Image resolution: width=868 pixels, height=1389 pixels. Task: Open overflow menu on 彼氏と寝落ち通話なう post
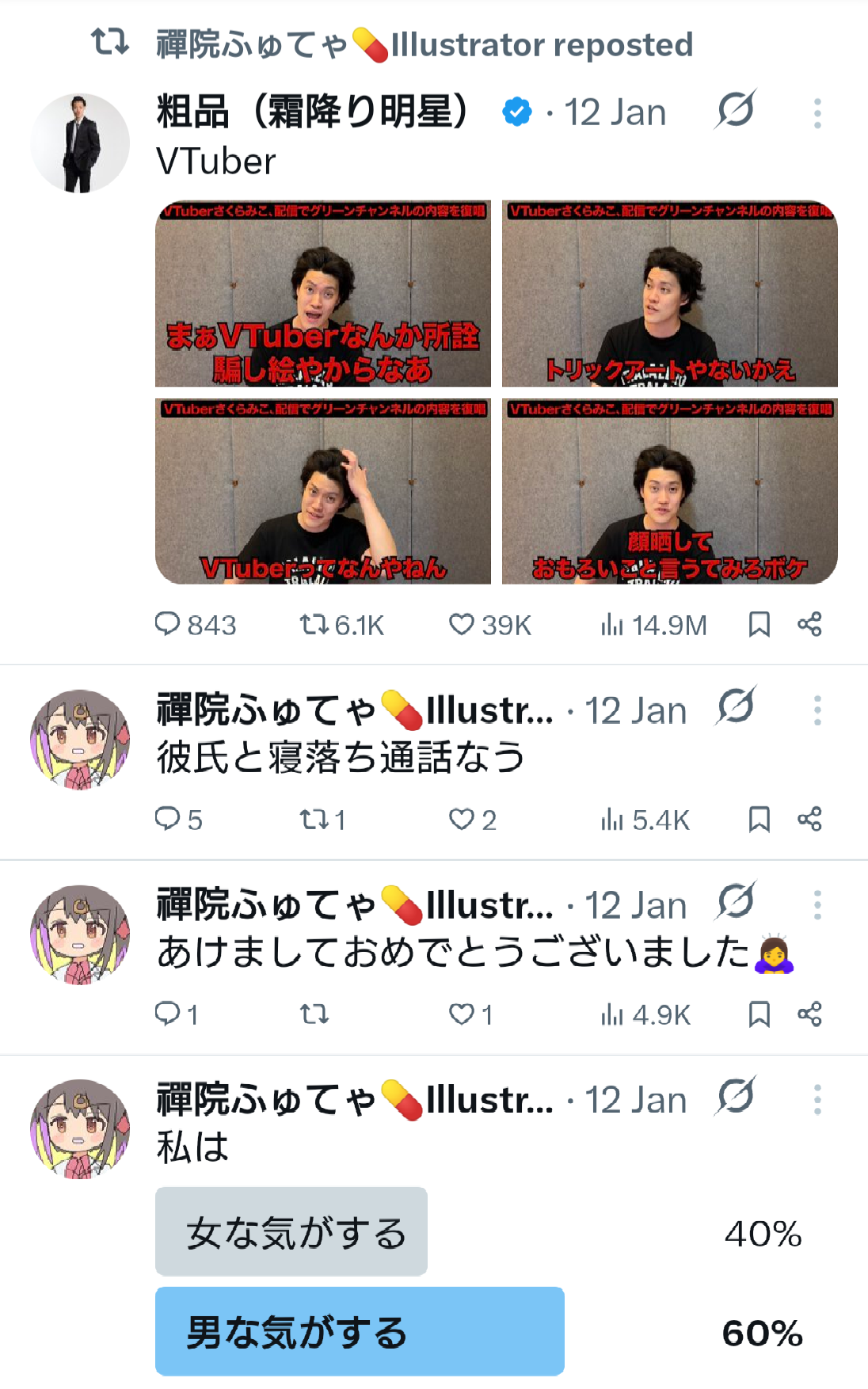(x=817, y=710)
